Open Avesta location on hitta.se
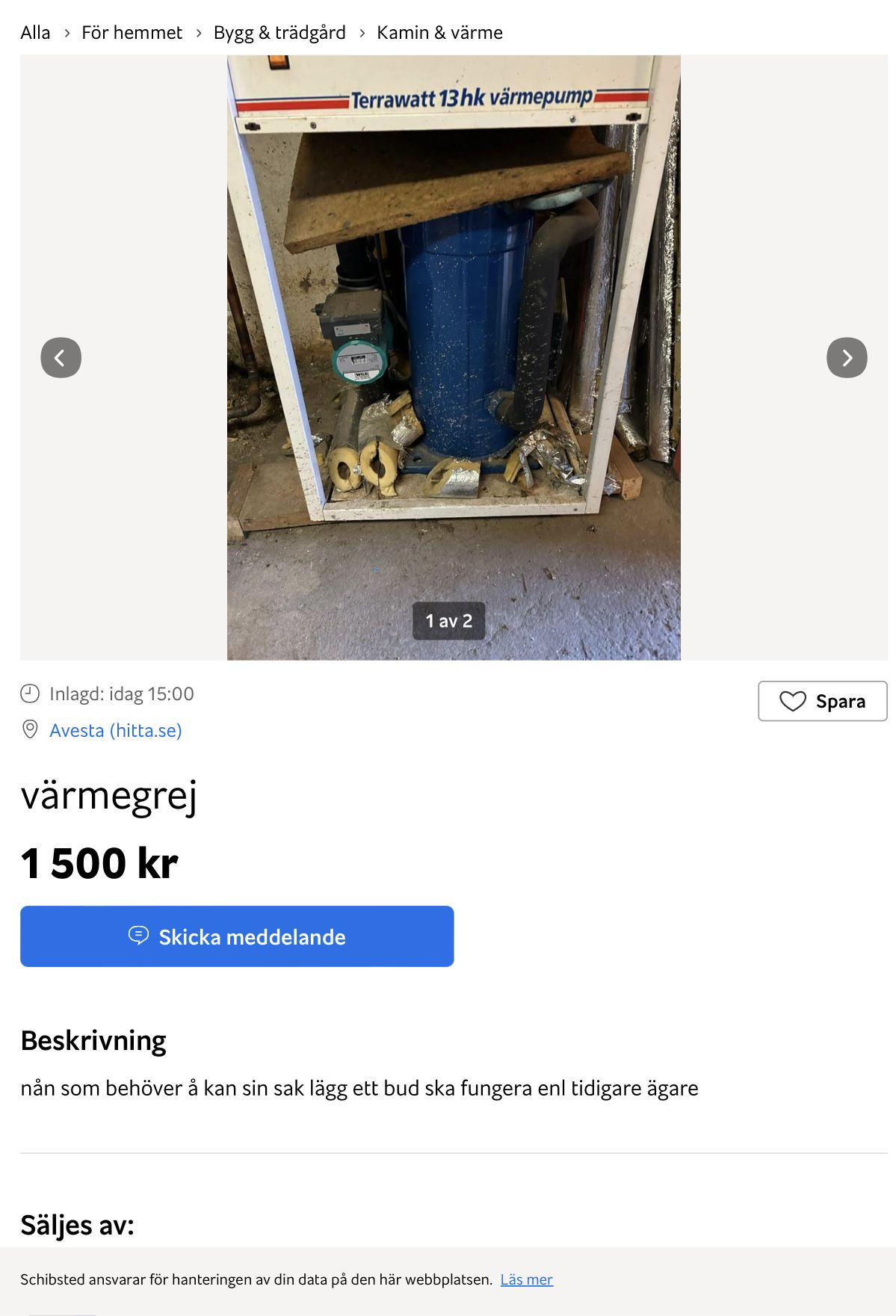This screenshot has height=1316, width=896. click(116, 730)
